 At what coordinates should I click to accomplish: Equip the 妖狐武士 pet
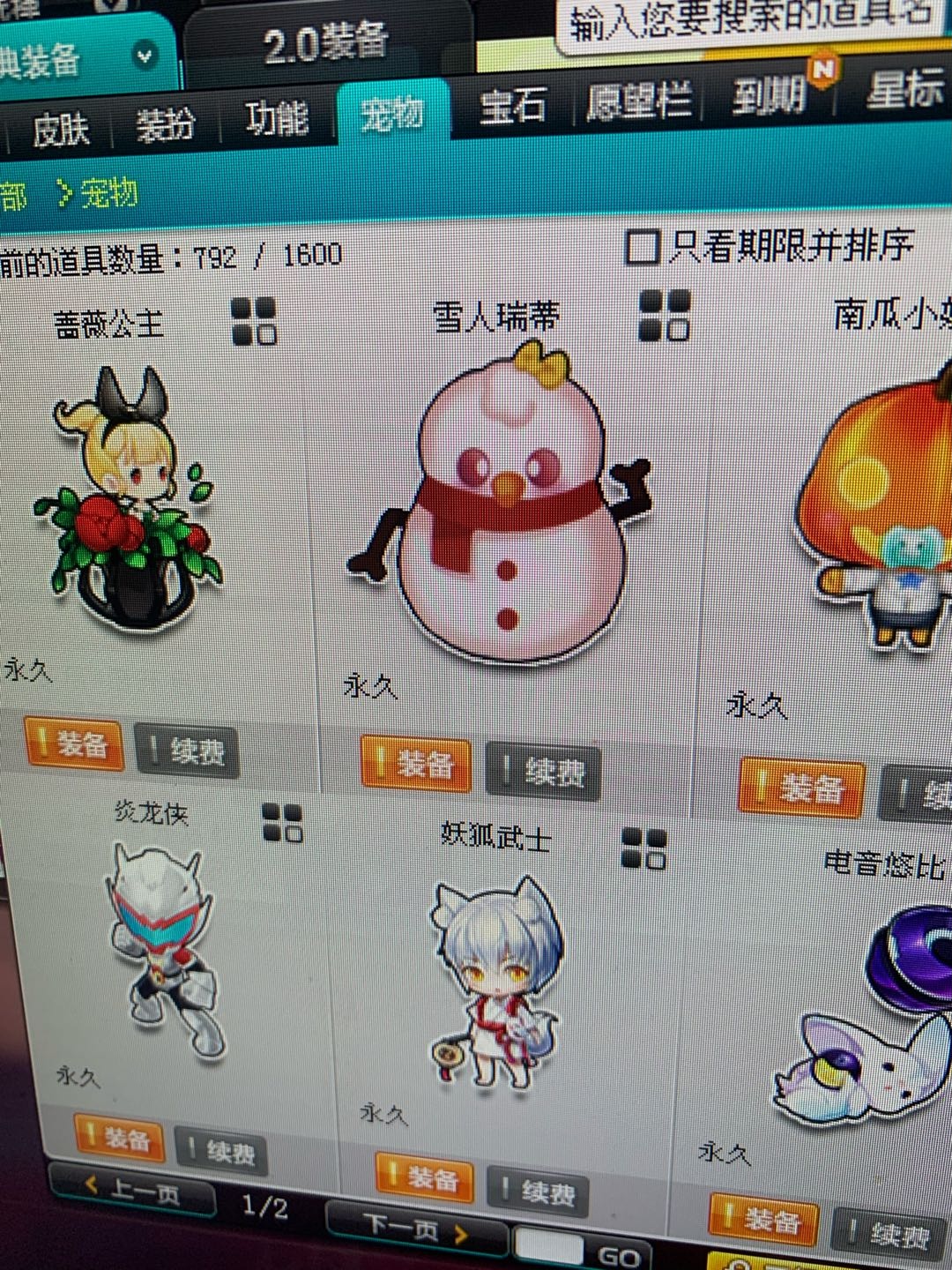[424, 1178]
